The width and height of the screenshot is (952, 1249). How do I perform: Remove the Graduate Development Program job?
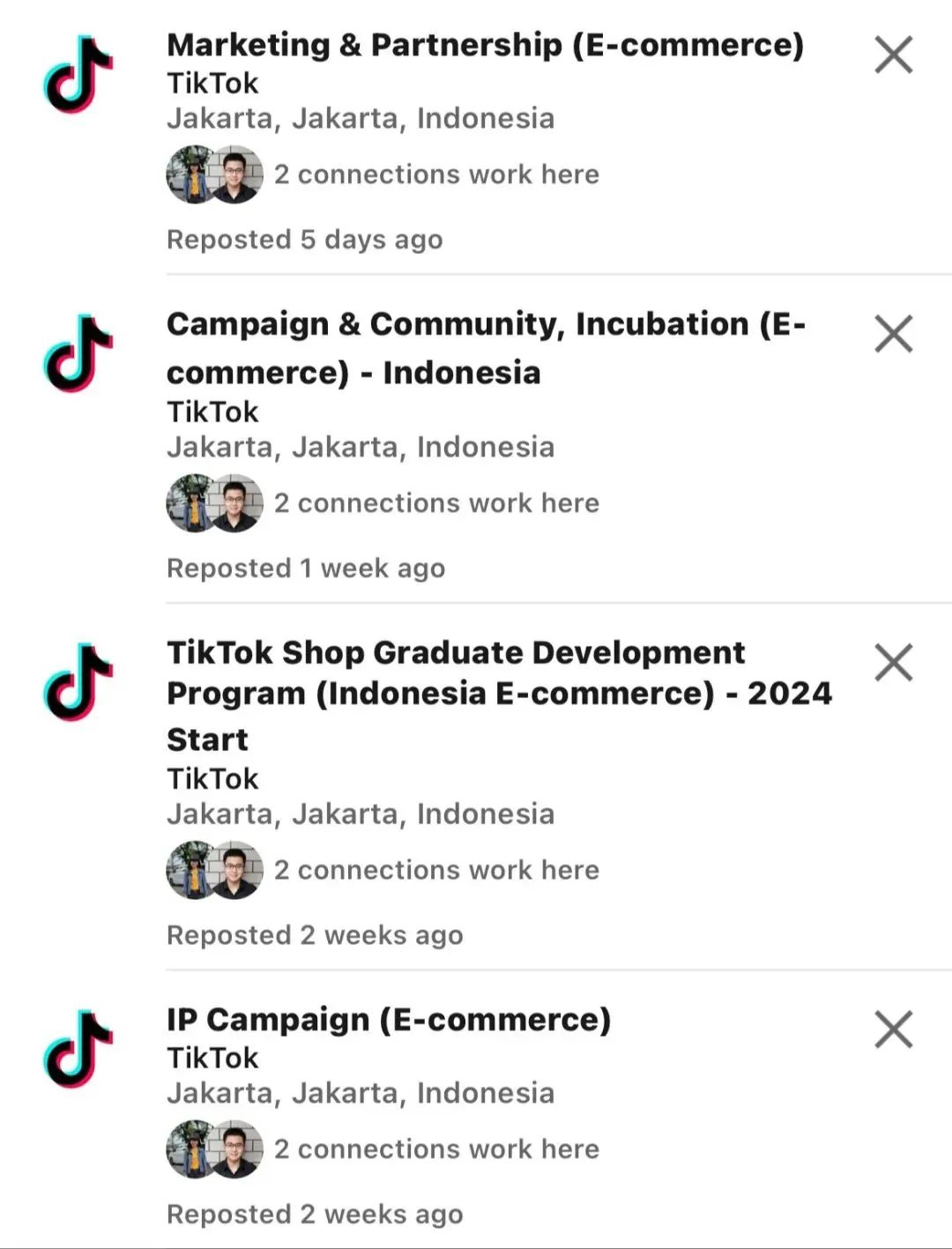point(893,662)
